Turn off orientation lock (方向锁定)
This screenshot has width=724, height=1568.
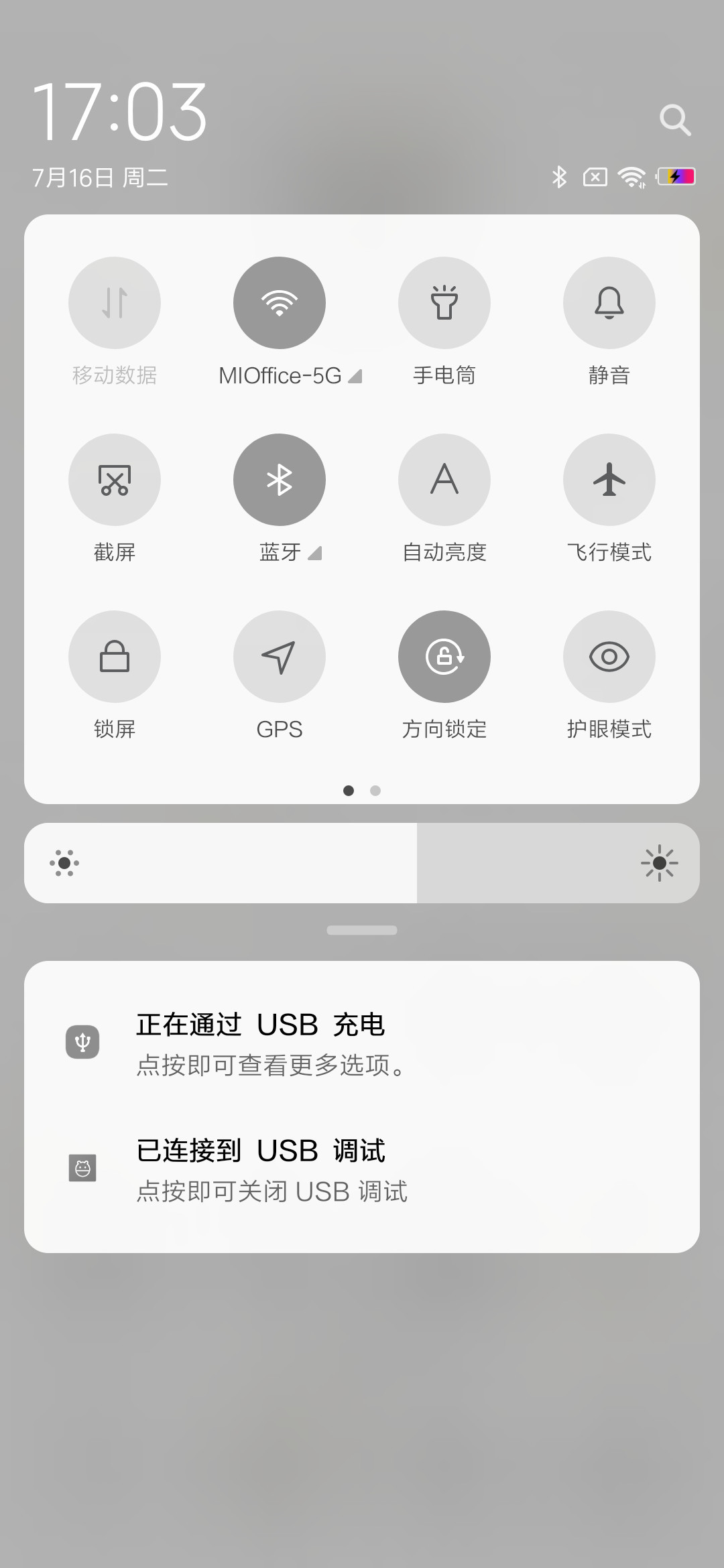(444, 657)
